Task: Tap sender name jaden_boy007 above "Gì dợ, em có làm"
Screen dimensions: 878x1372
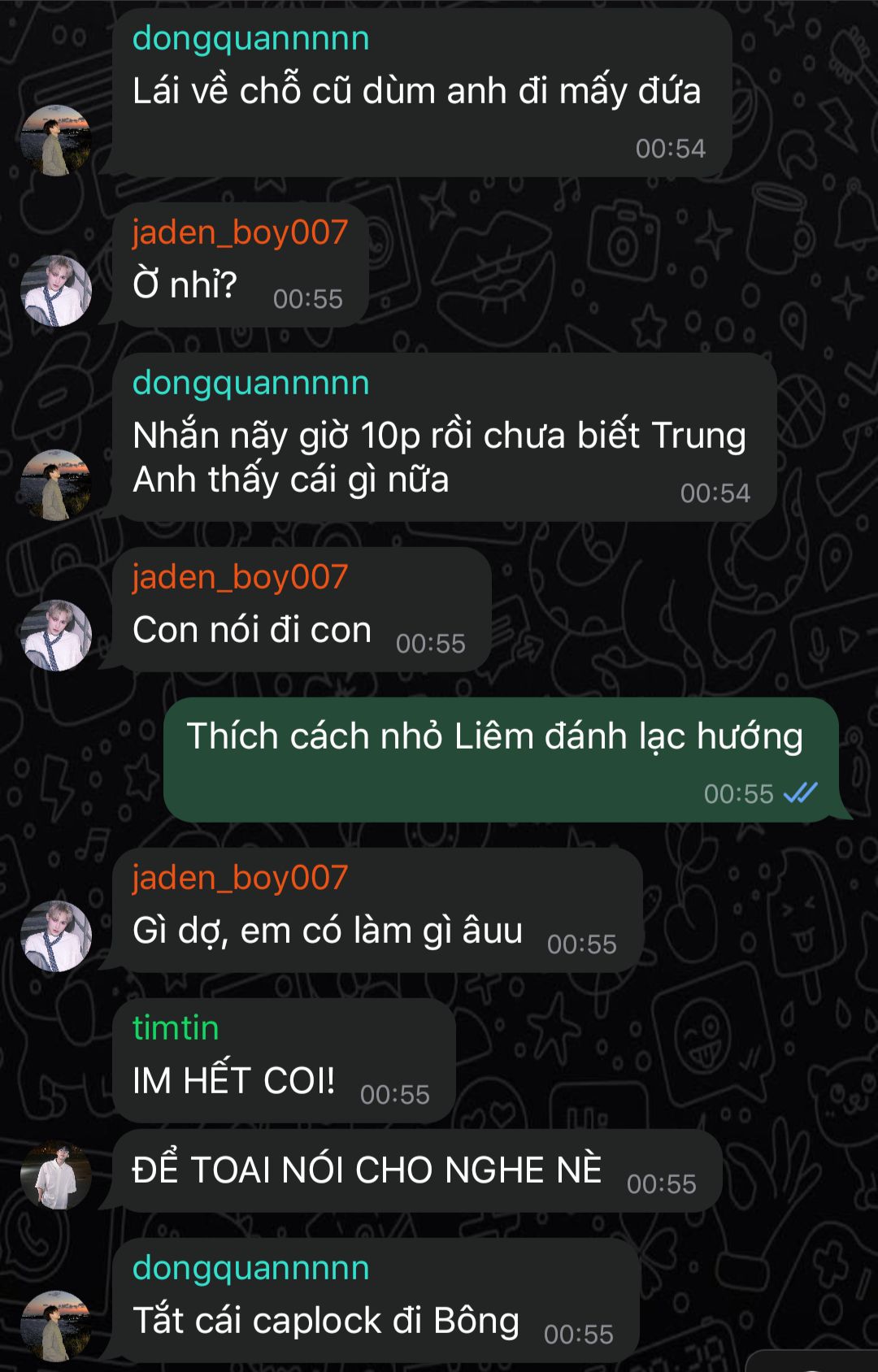Action: click(x=240, y=878)
